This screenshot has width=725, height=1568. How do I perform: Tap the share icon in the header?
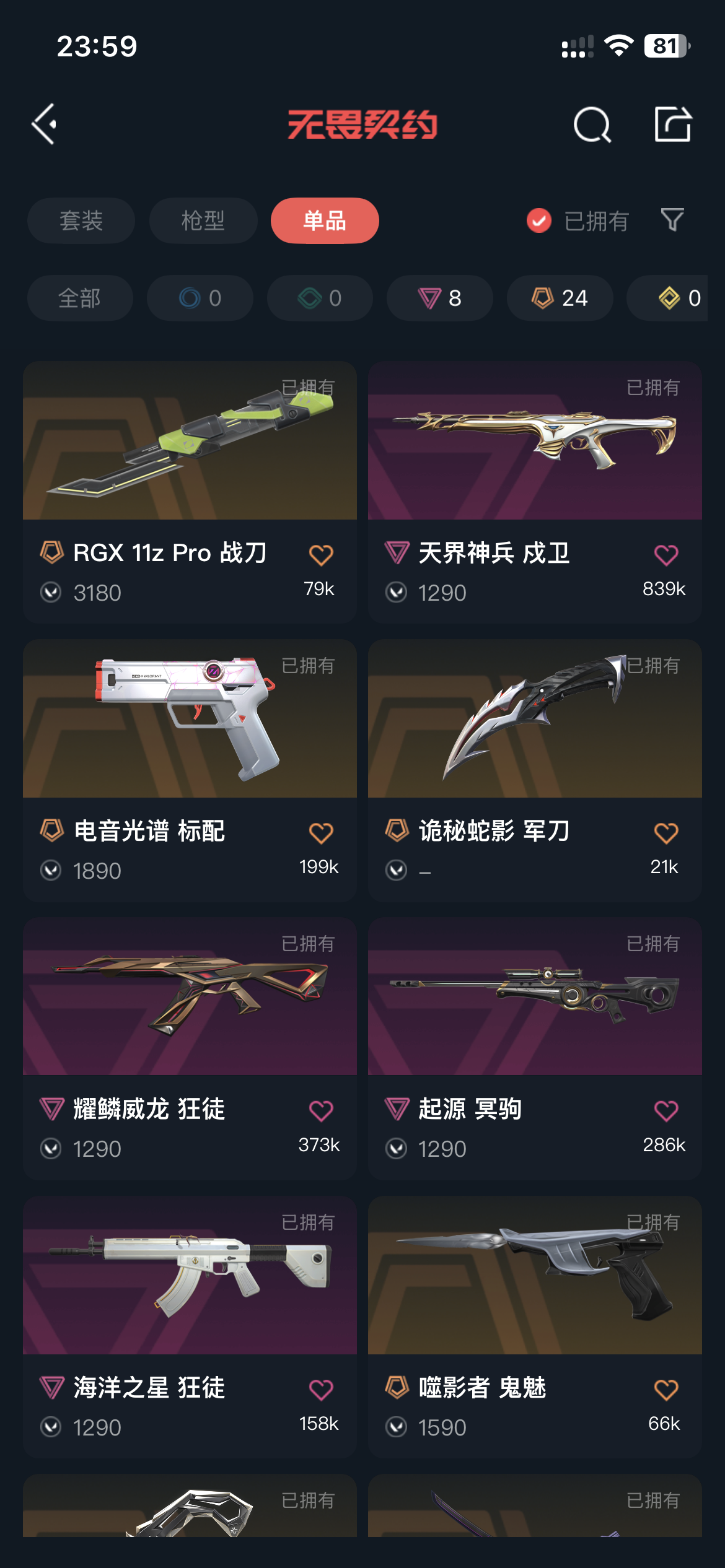673,124
